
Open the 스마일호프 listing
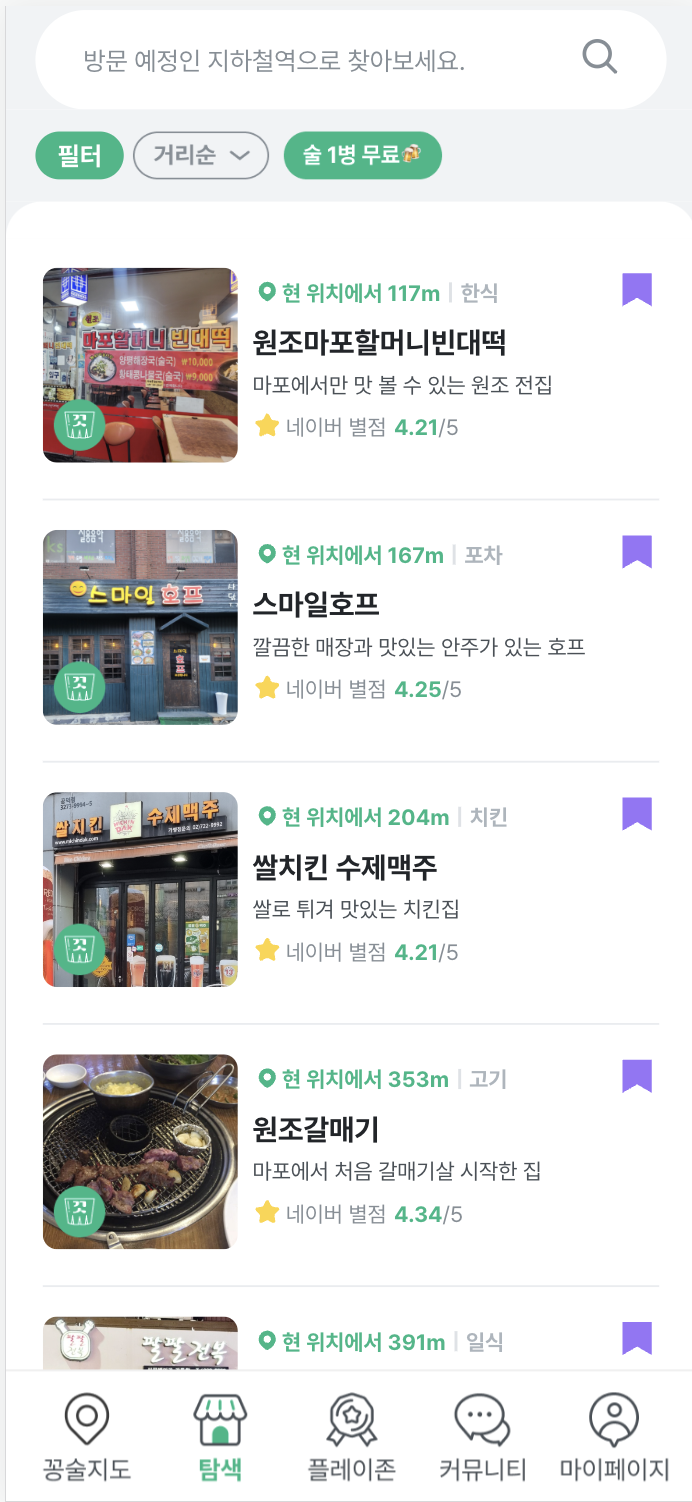coord(316,604)
